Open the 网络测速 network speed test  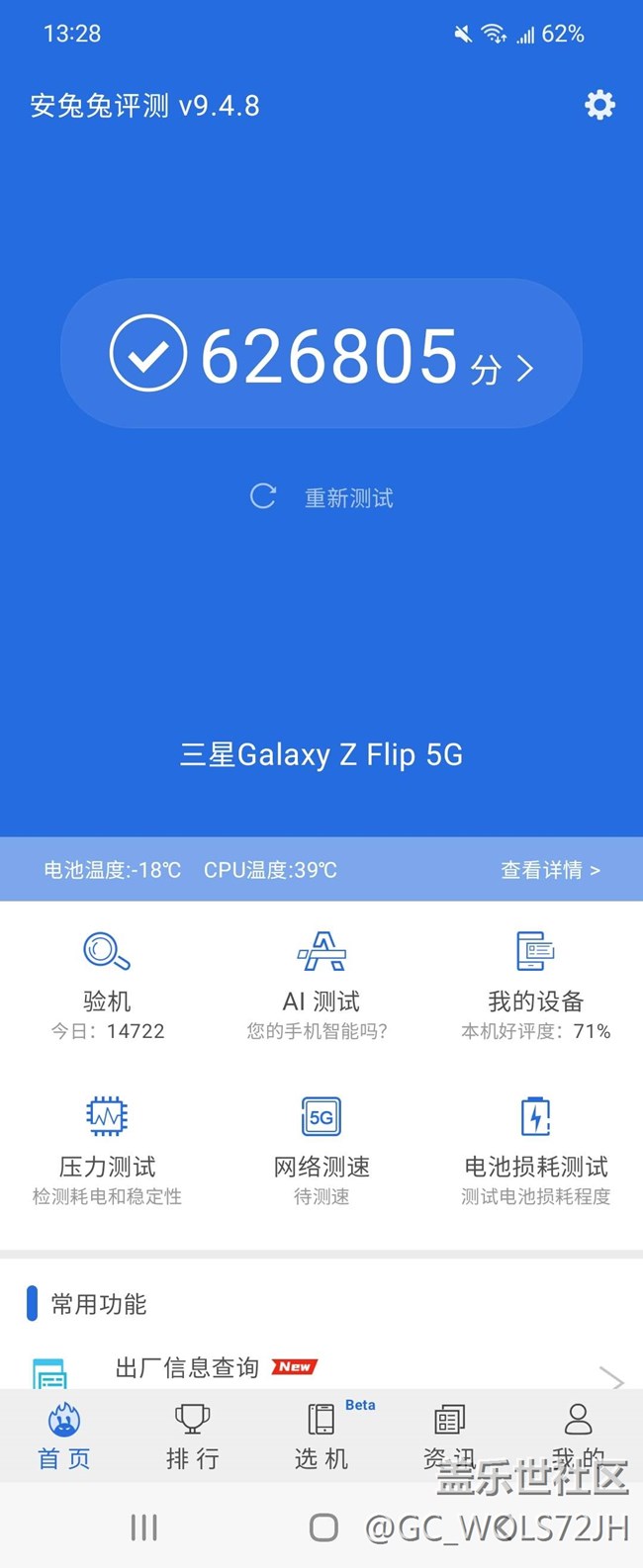pyautogui.click(x=321, y=1149)
